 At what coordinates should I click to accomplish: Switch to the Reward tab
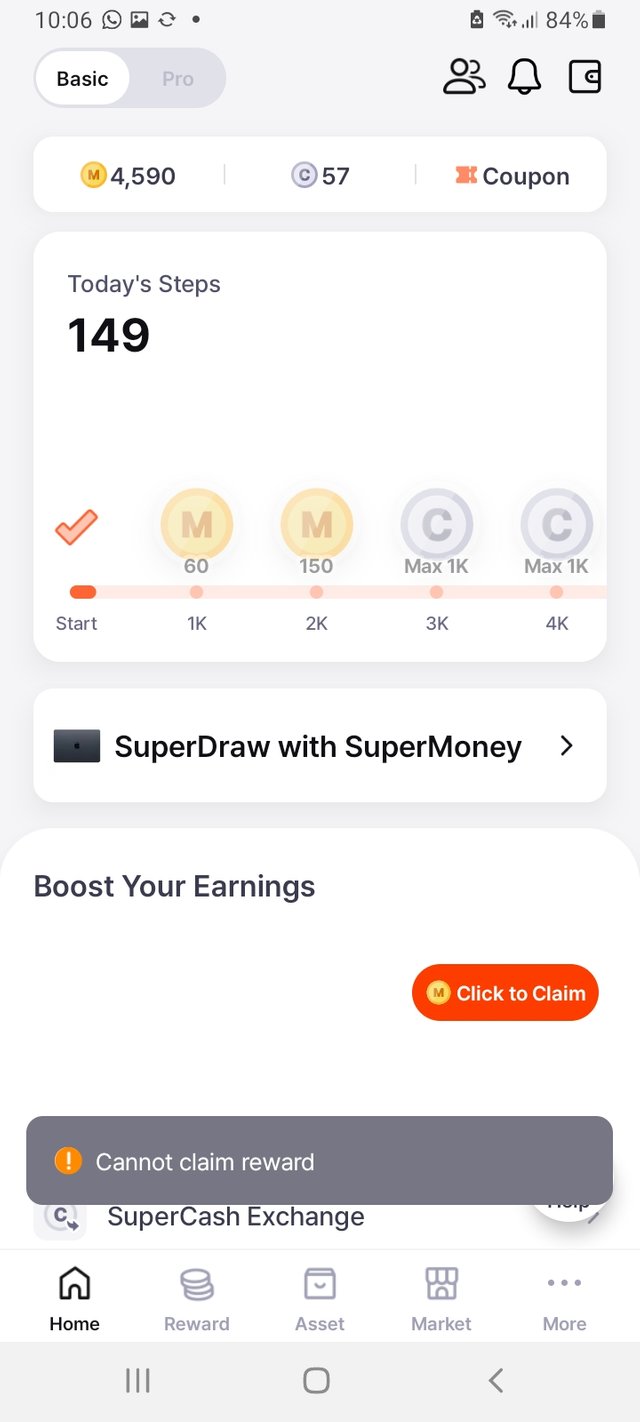point(197,1298)
